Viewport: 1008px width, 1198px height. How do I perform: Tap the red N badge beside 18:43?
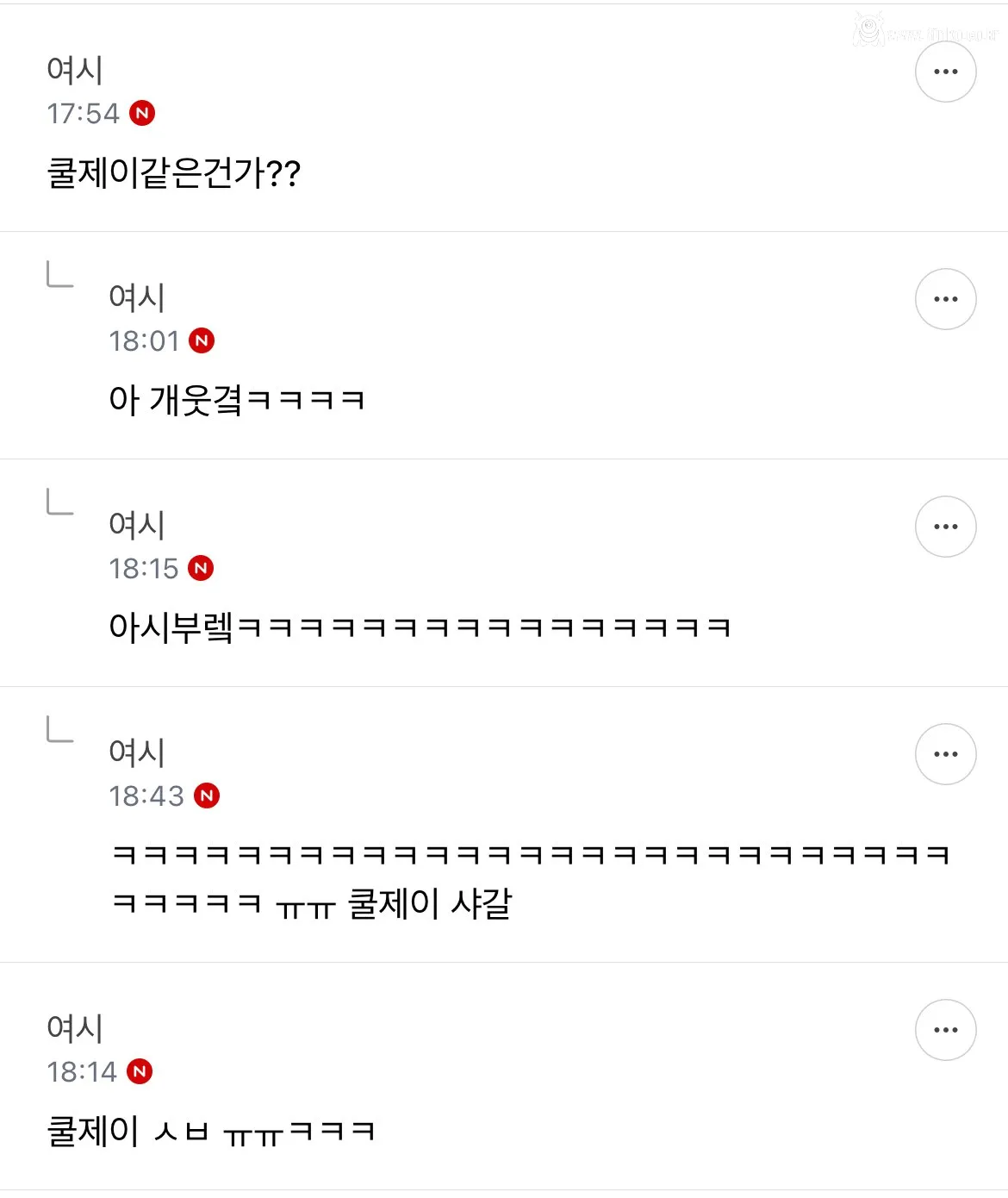click(x=208, y=796)
